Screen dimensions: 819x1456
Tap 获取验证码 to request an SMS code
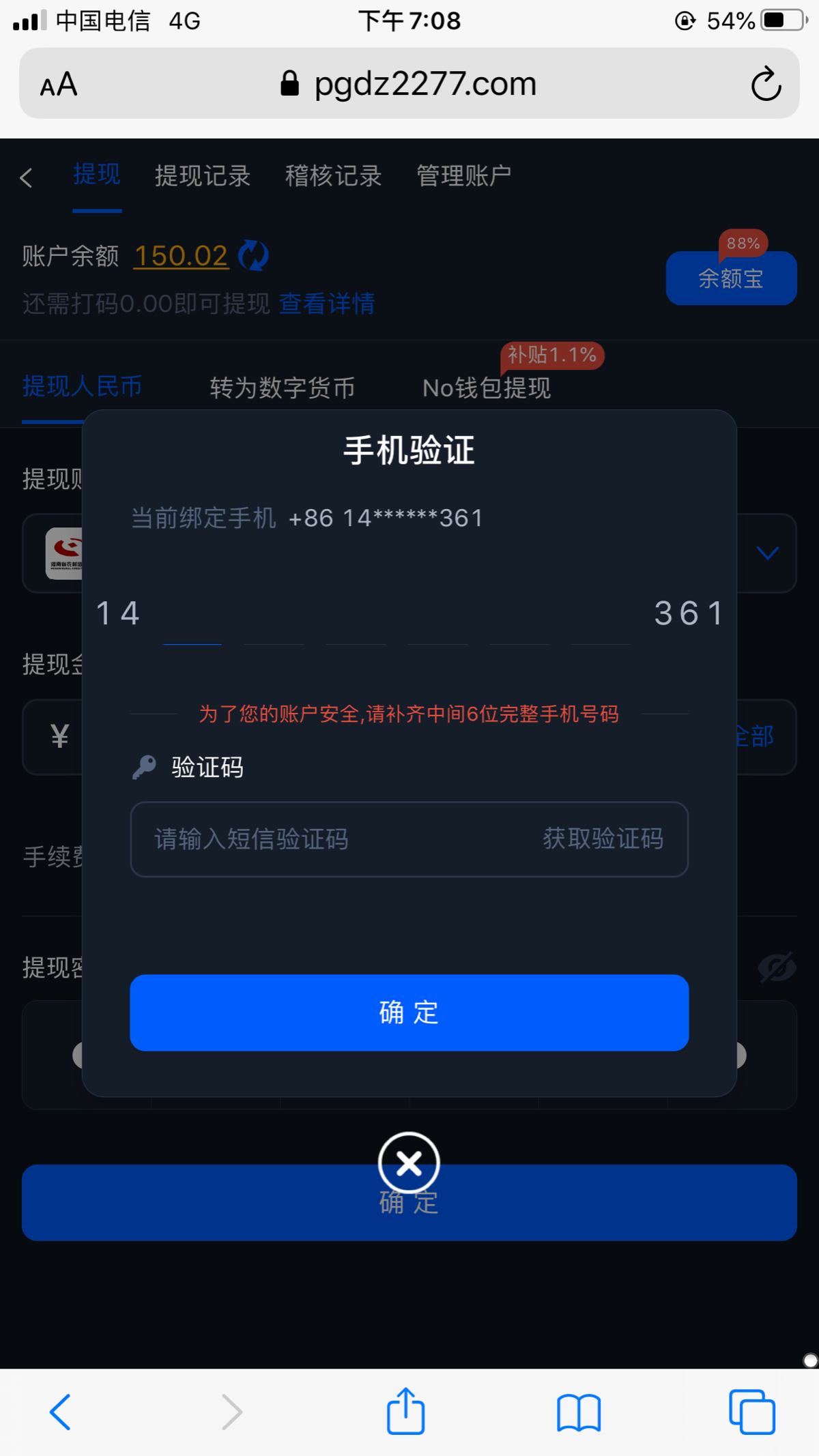click(603, 839)
